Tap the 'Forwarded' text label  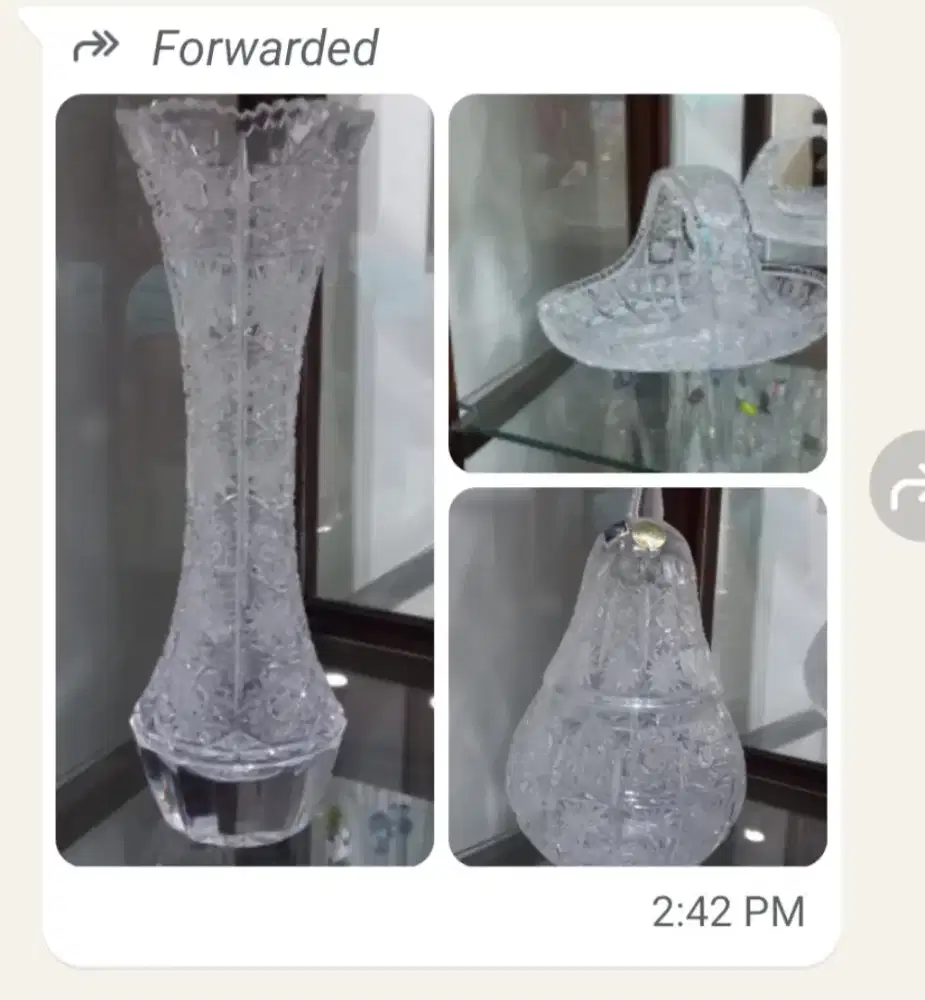click(x=263, y=44)
